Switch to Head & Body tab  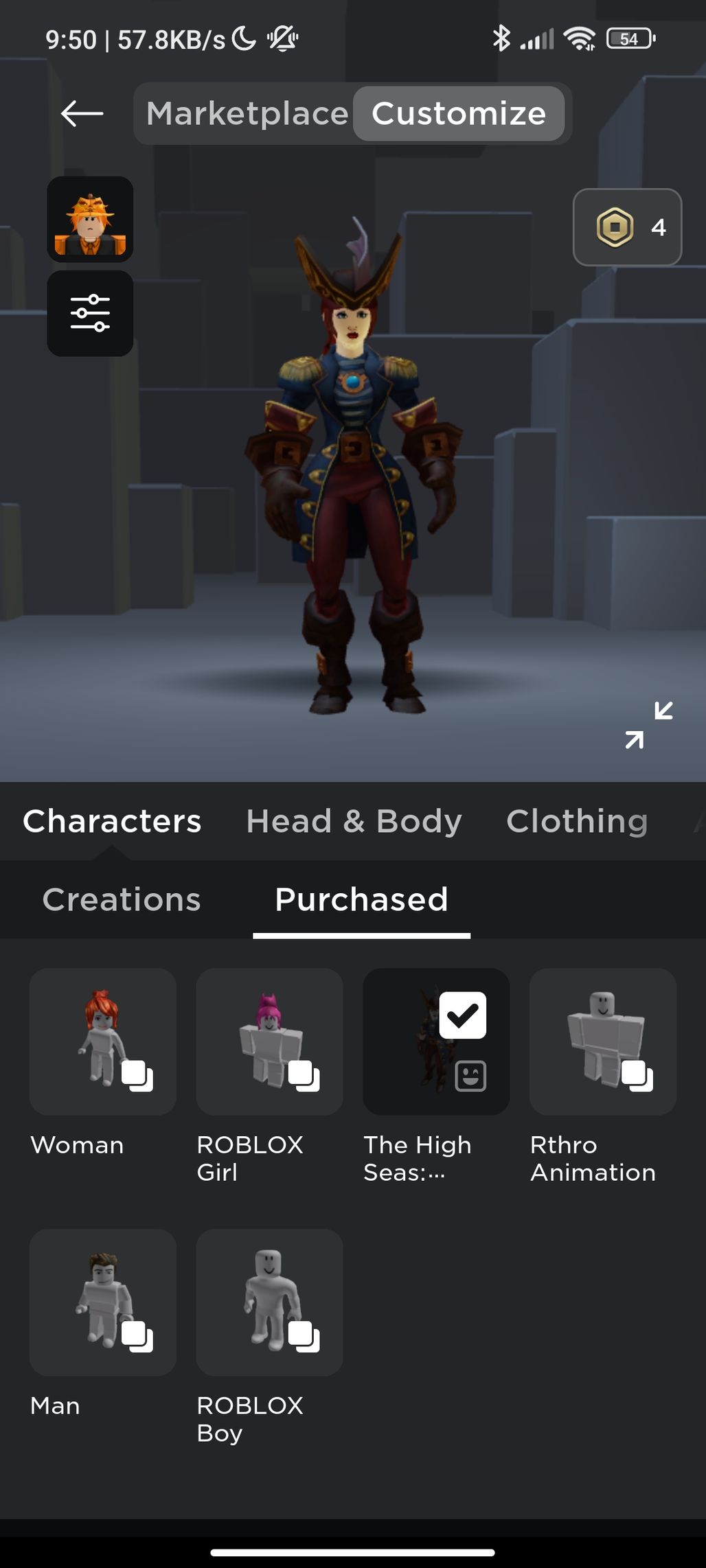point(354,821)
